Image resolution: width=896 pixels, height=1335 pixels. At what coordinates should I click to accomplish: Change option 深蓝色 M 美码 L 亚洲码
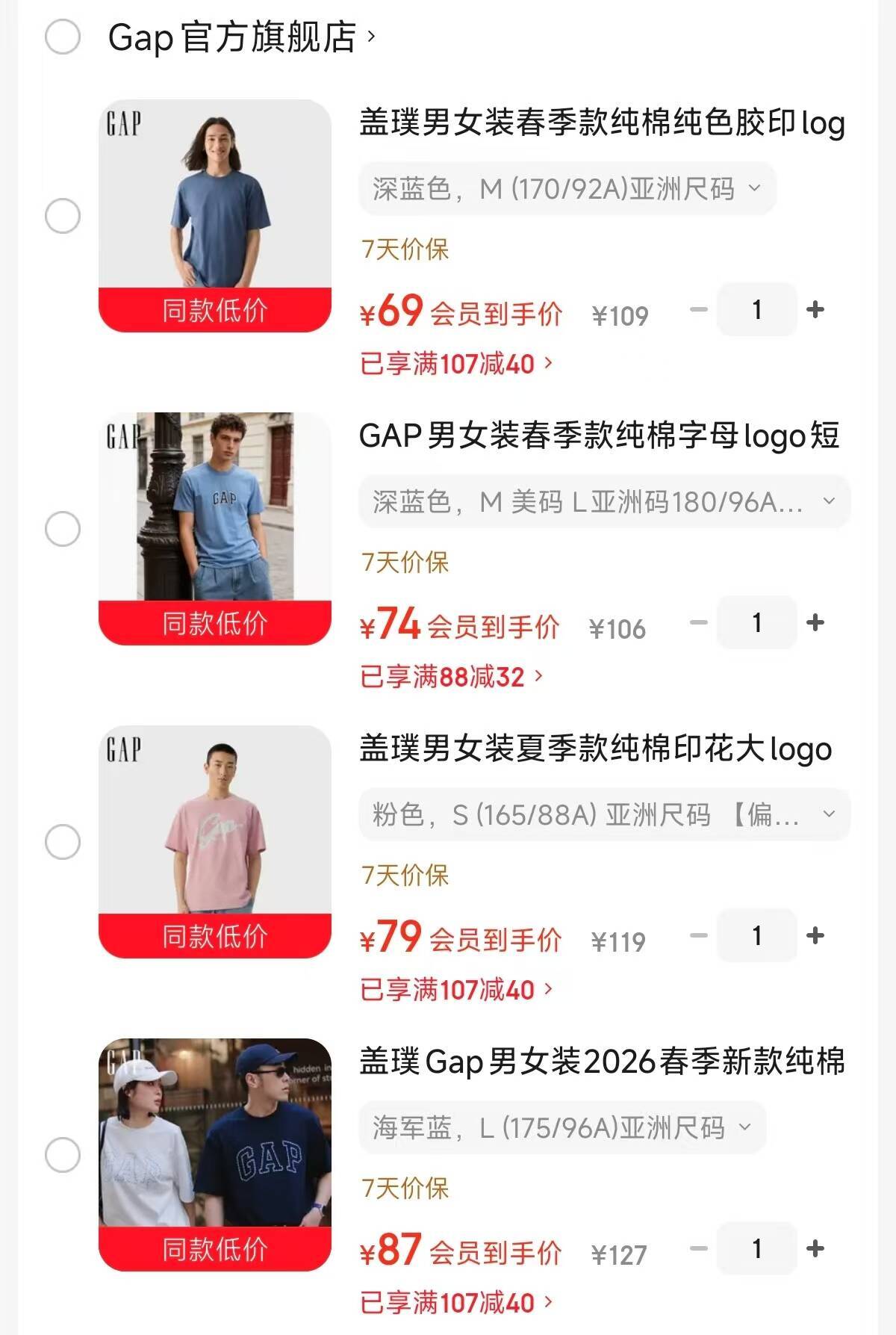pos(603,502)
